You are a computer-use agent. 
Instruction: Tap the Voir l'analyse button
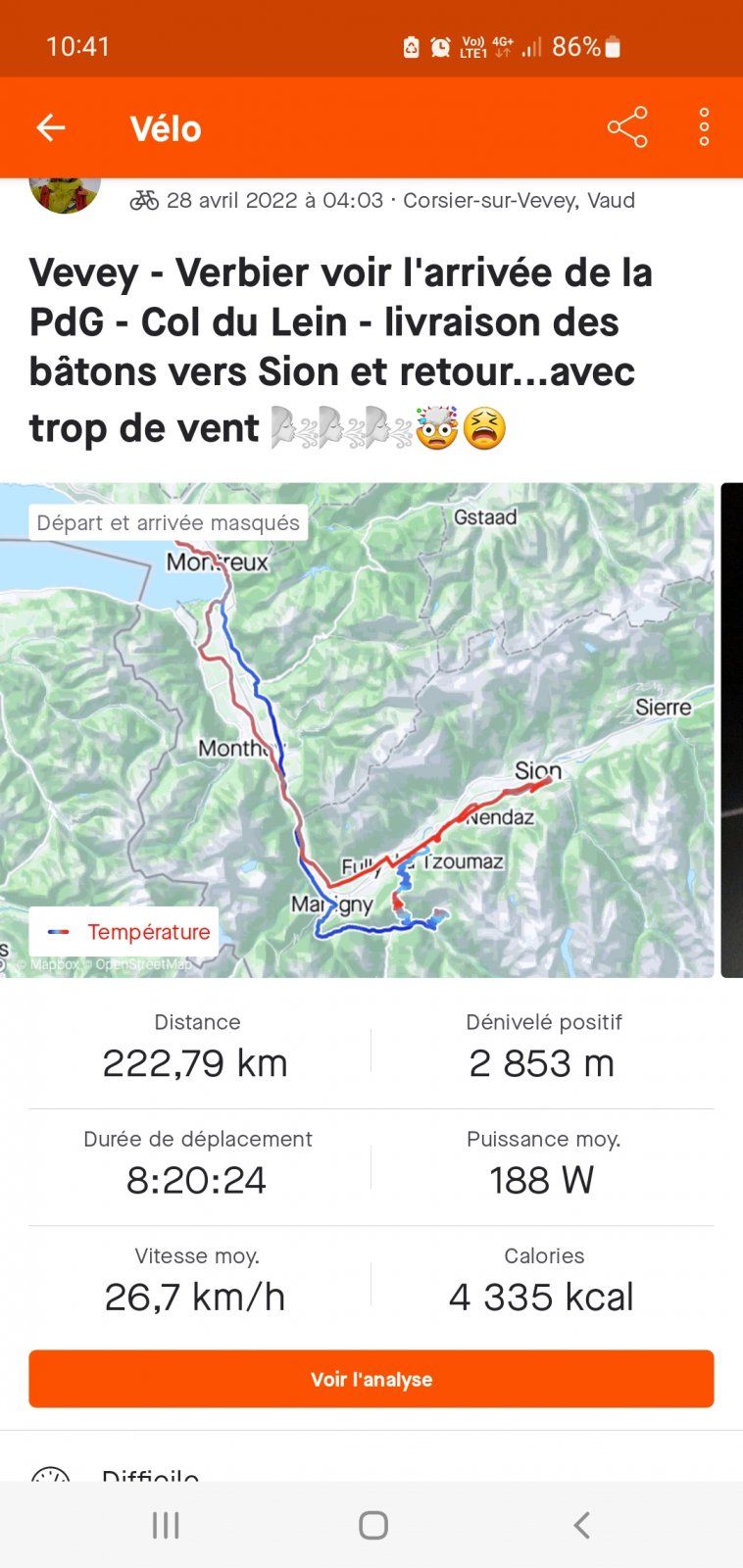[x=371, y=1379]
